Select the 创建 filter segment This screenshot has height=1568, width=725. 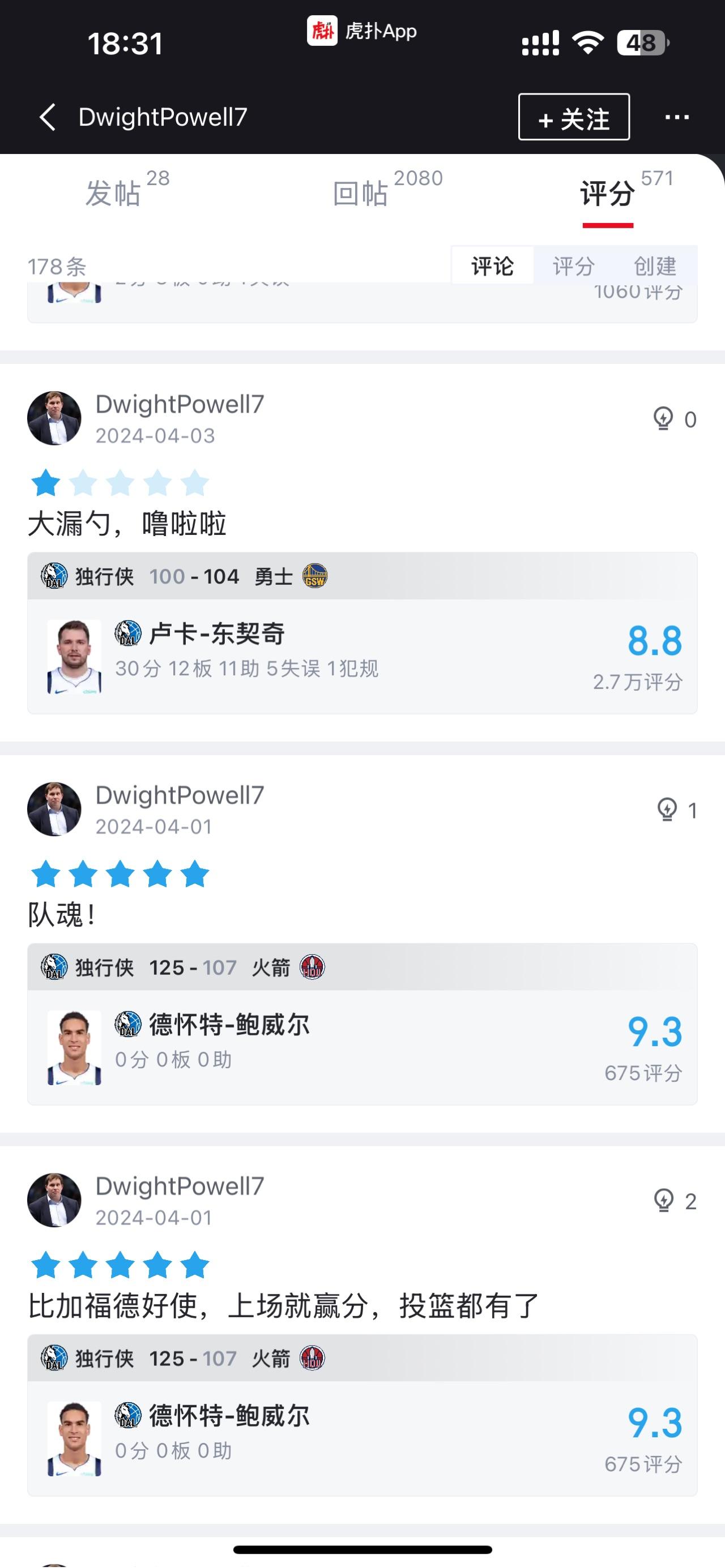[655, 266]
